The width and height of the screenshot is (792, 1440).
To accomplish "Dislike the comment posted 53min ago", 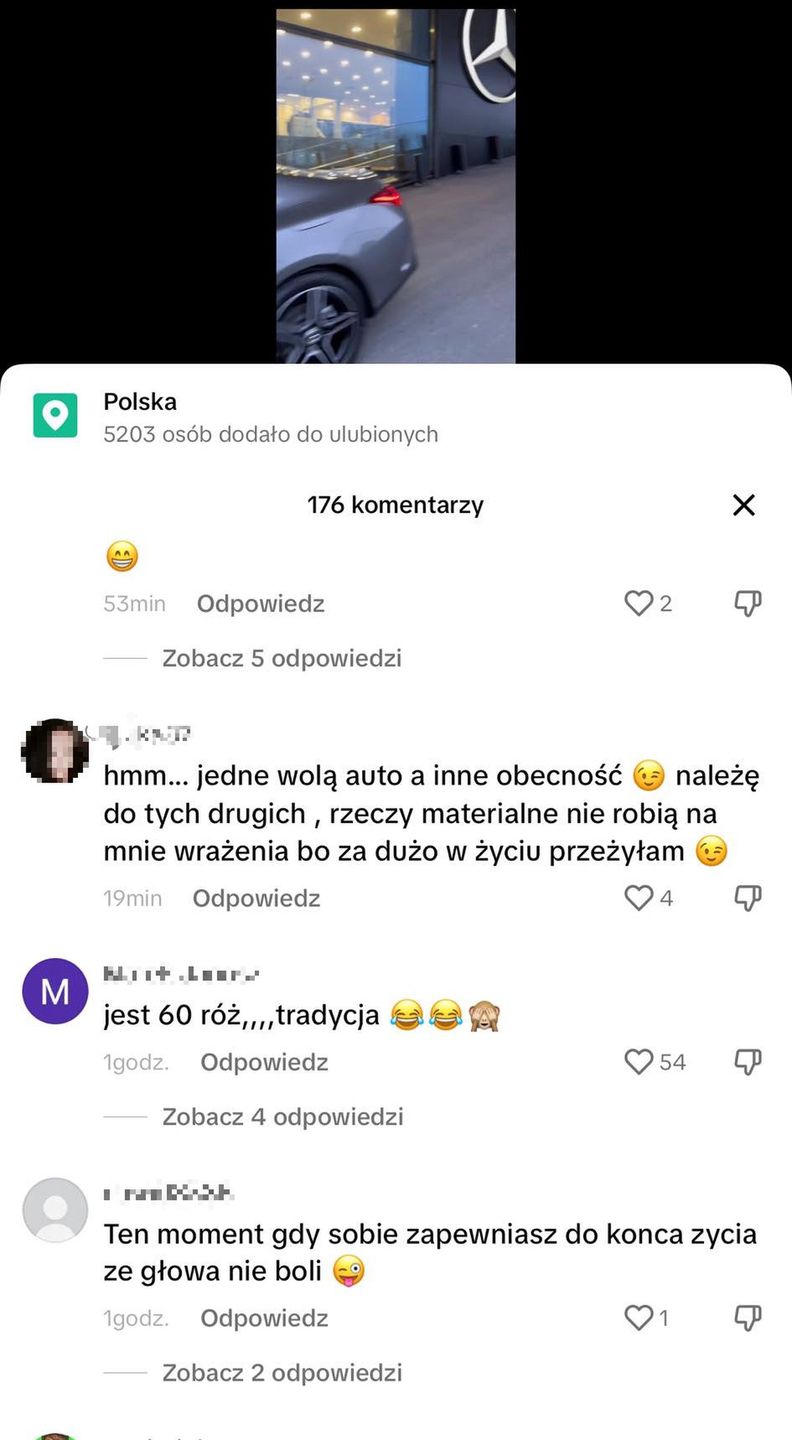I will (748, 603).
